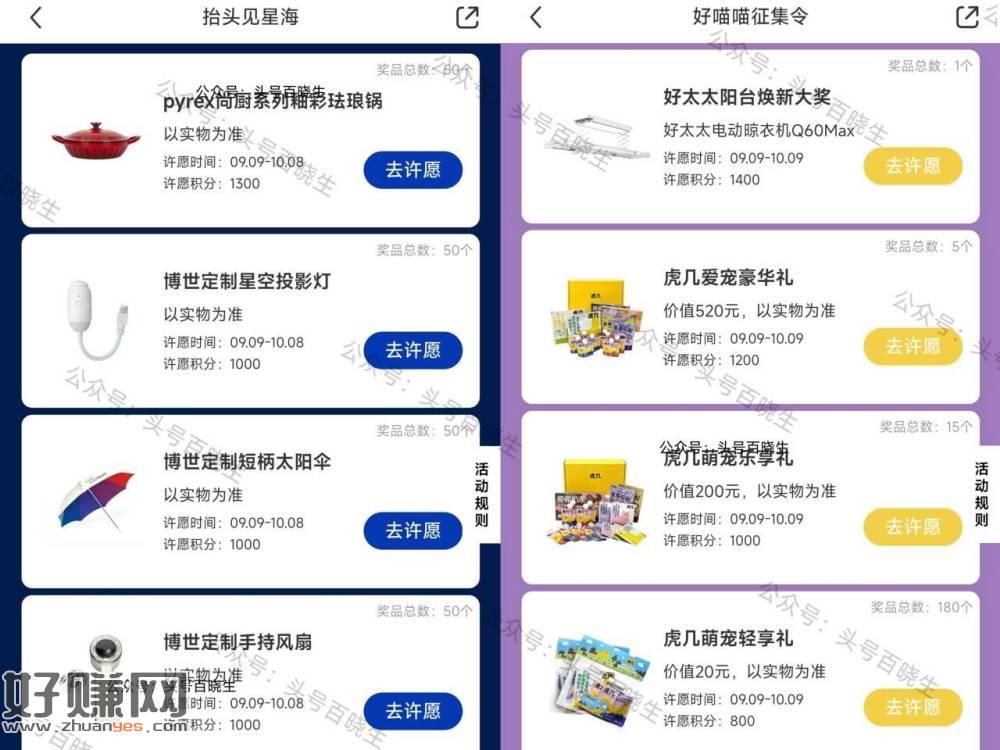Make a wish for 博世定制星空投影灯

click(x=413, y=350)
